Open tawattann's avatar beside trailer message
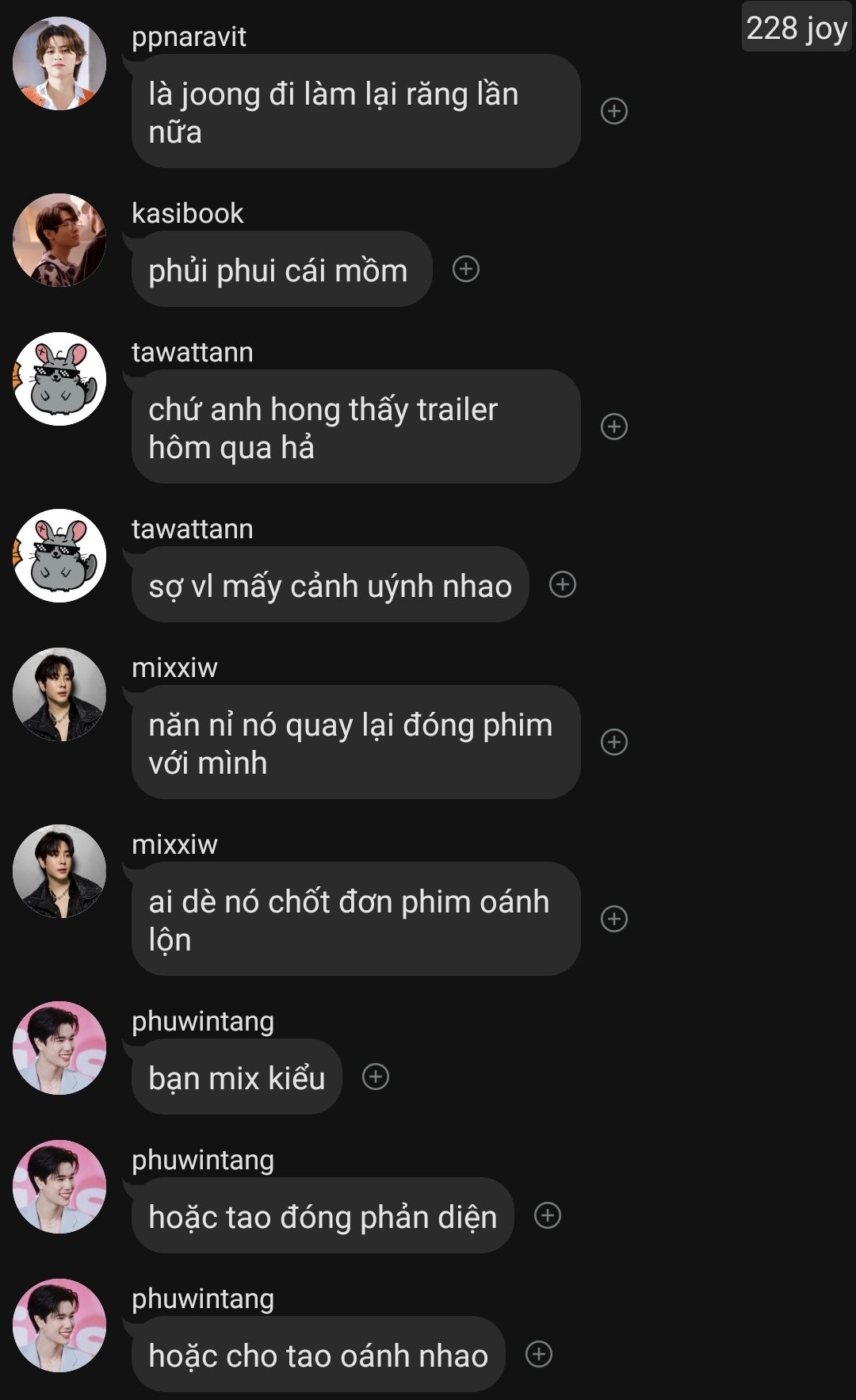The image size is (856, 1400). point(59,379)
